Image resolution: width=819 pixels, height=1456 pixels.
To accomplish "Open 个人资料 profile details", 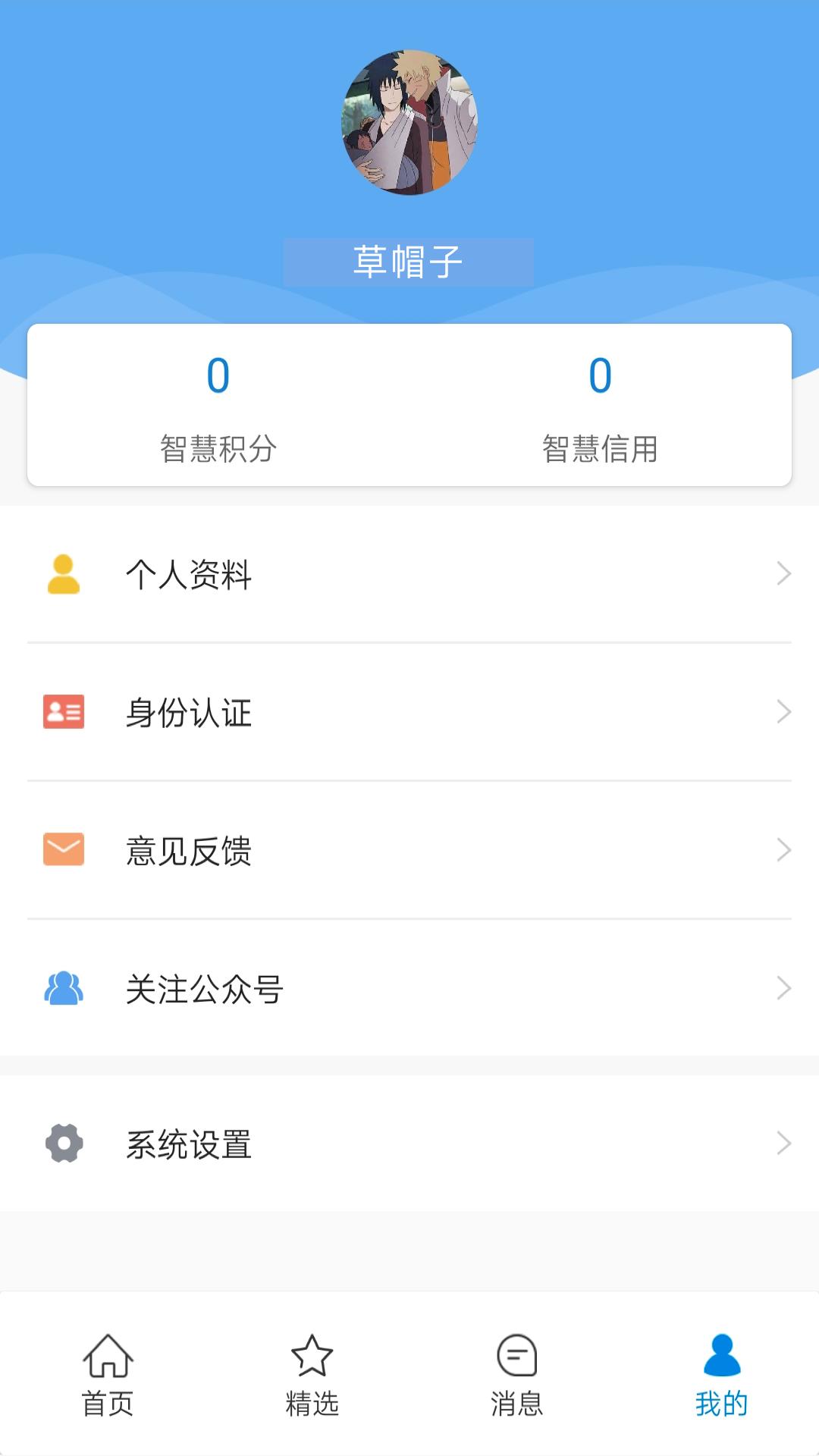I will [x=409, y=574].
